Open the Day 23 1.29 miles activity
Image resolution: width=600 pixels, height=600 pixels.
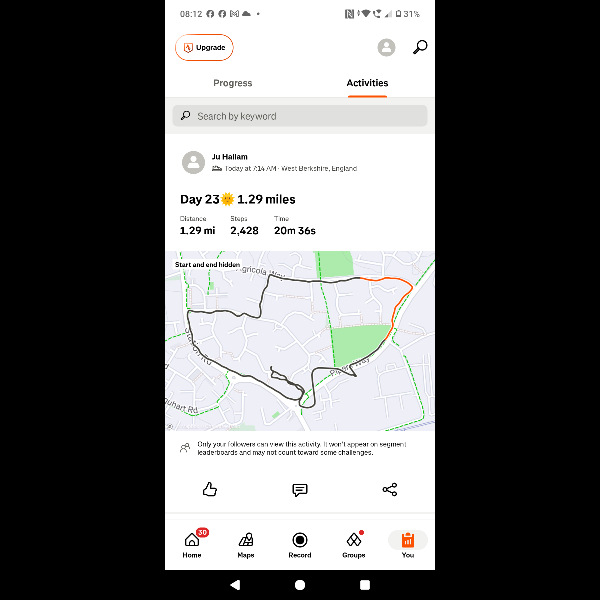(238, 199)
